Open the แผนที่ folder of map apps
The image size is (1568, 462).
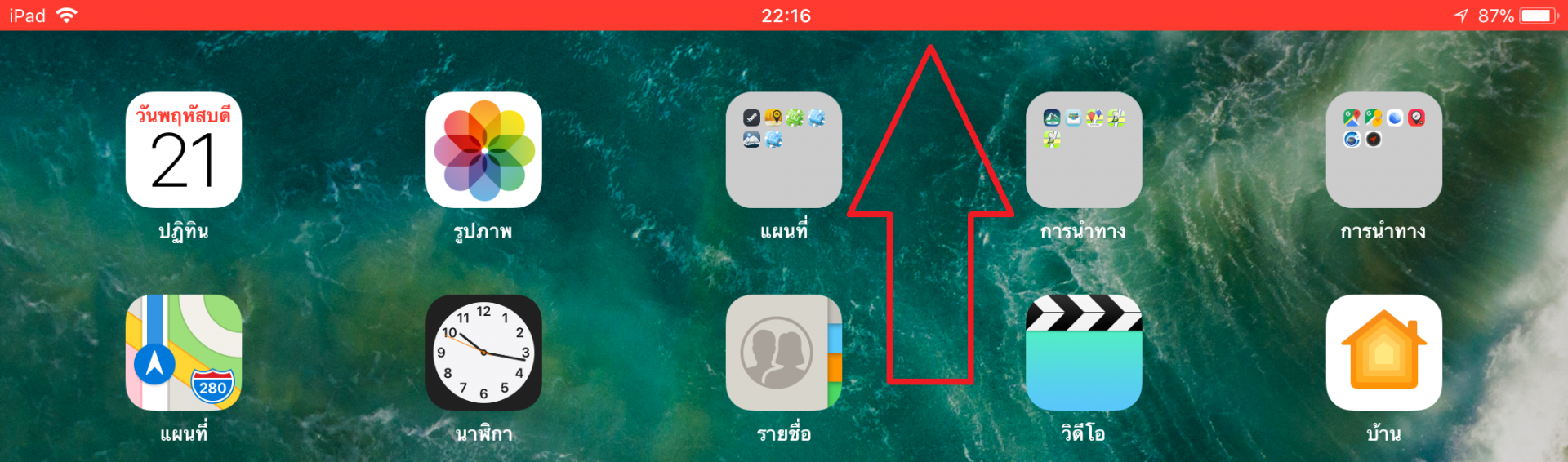pyautogui.click(x=783, y=150)
